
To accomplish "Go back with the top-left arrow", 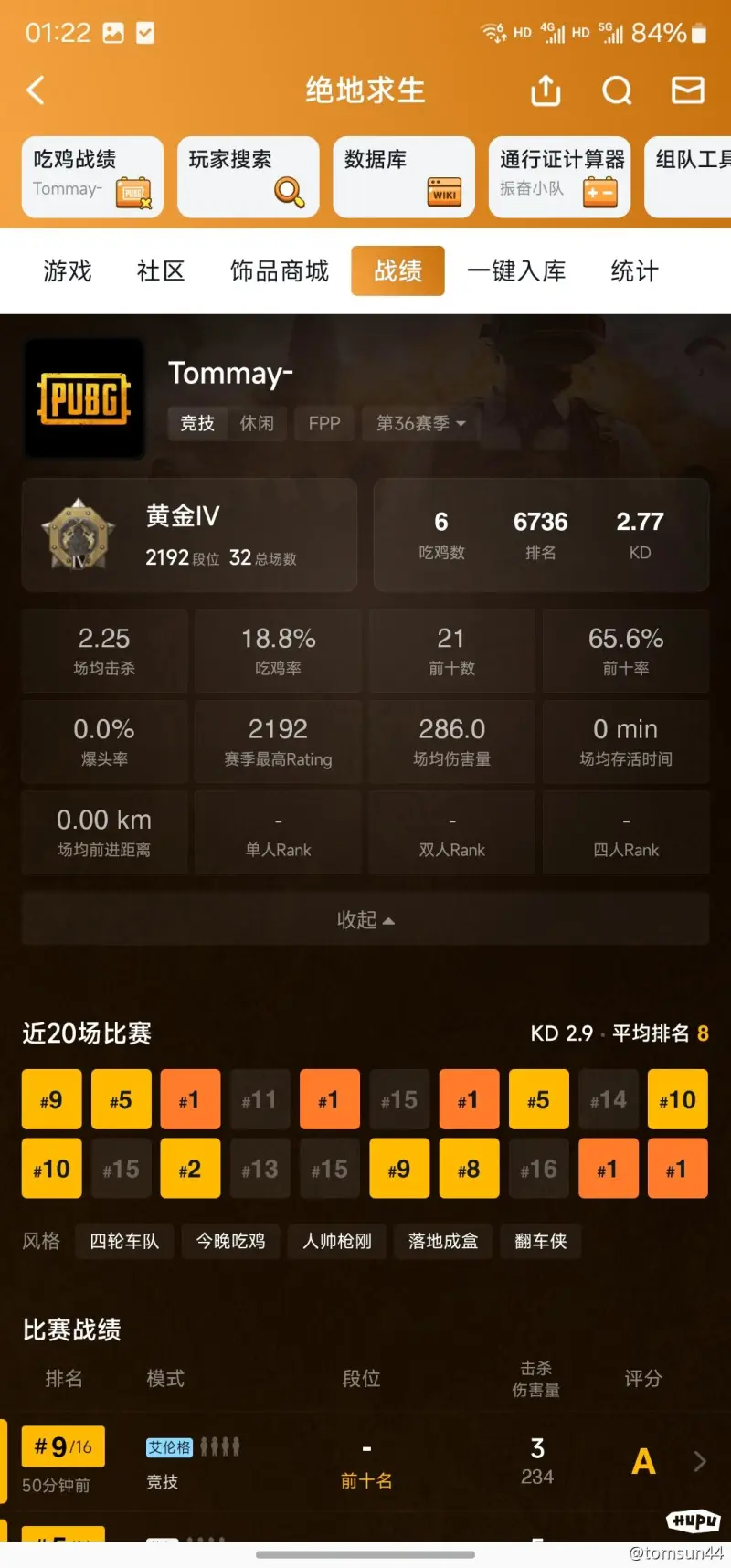I will (37, 90).
